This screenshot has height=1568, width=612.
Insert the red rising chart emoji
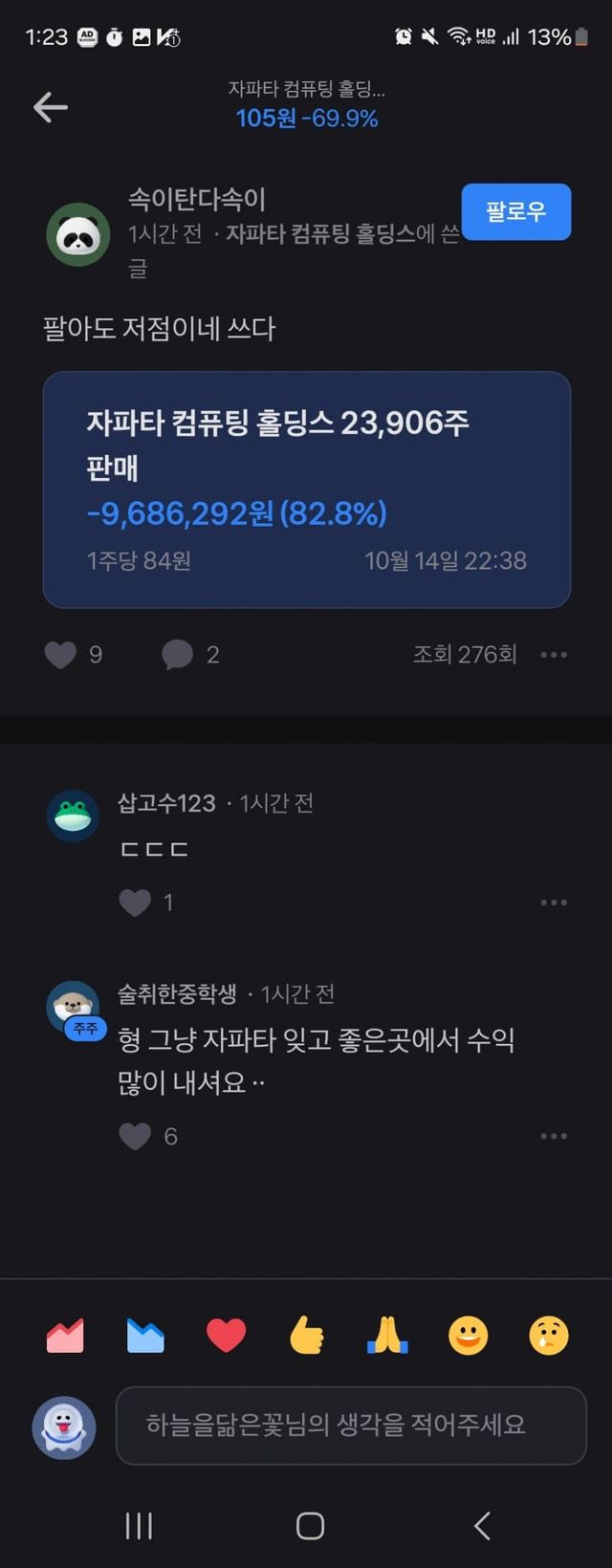coord(65,1336)
